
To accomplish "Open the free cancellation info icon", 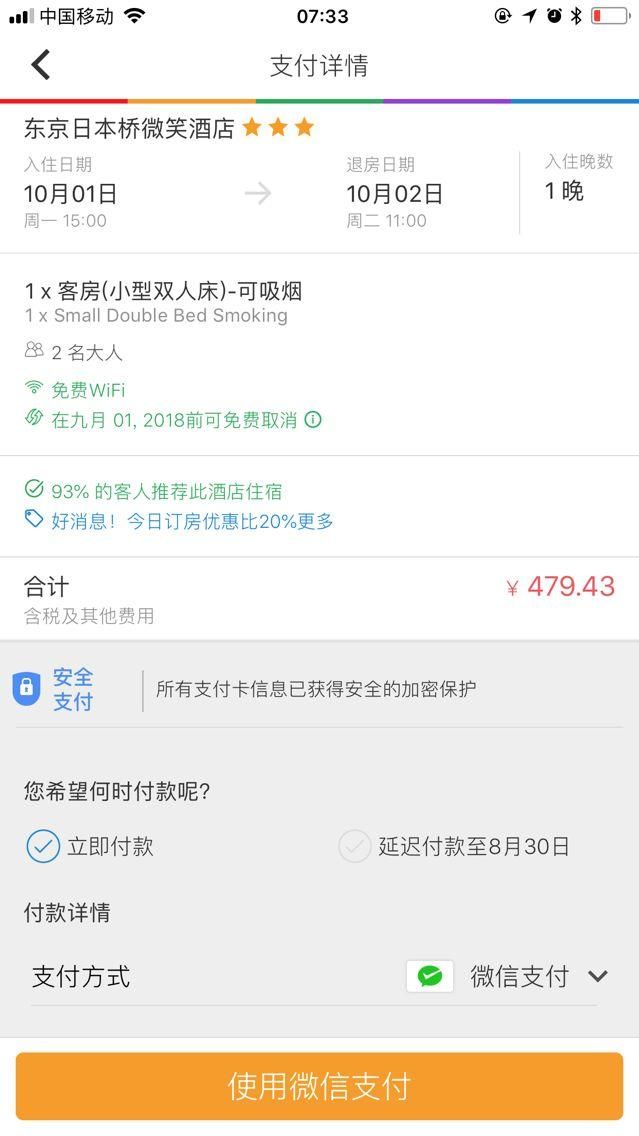I will [x=312, y=419].
